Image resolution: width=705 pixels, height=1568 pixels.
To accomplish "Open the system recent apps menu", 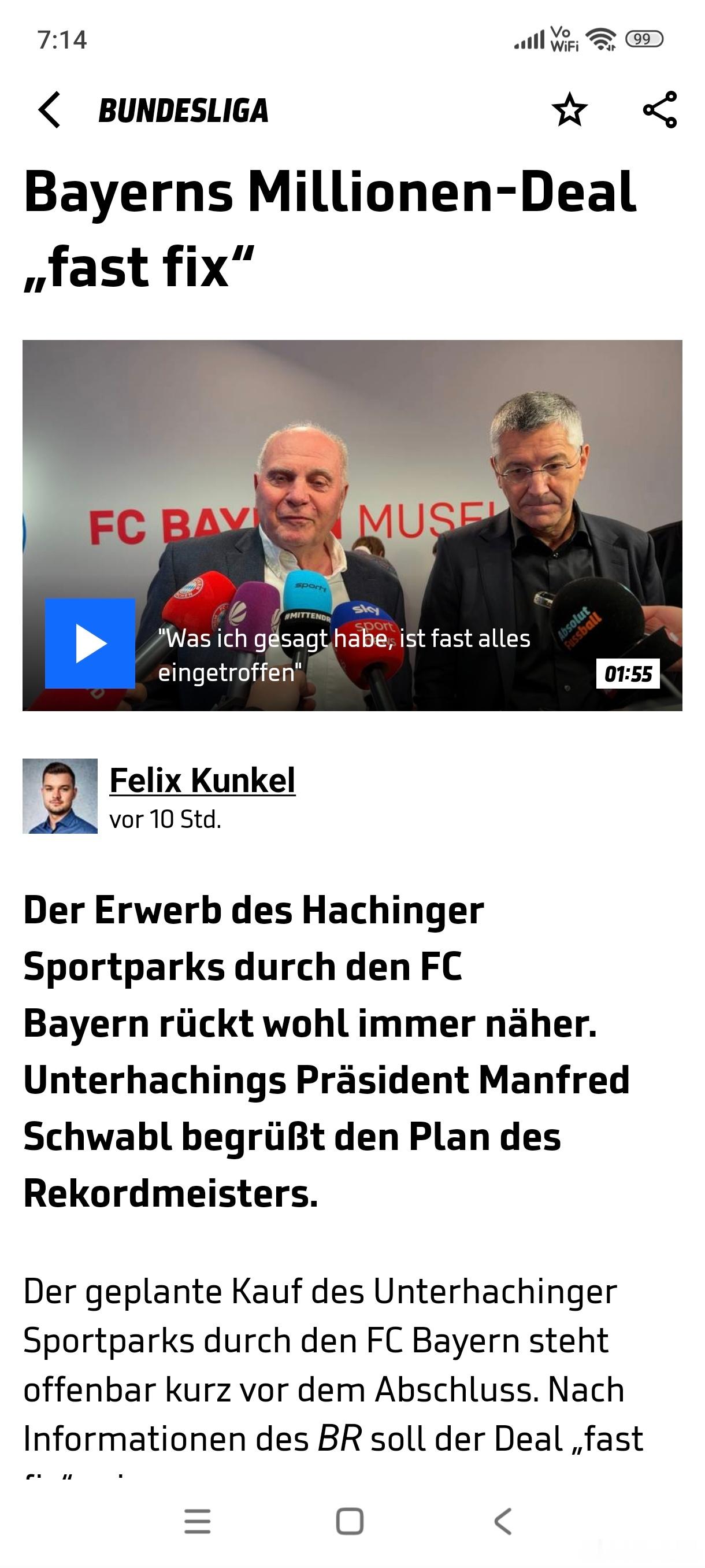I will 198,1521.
